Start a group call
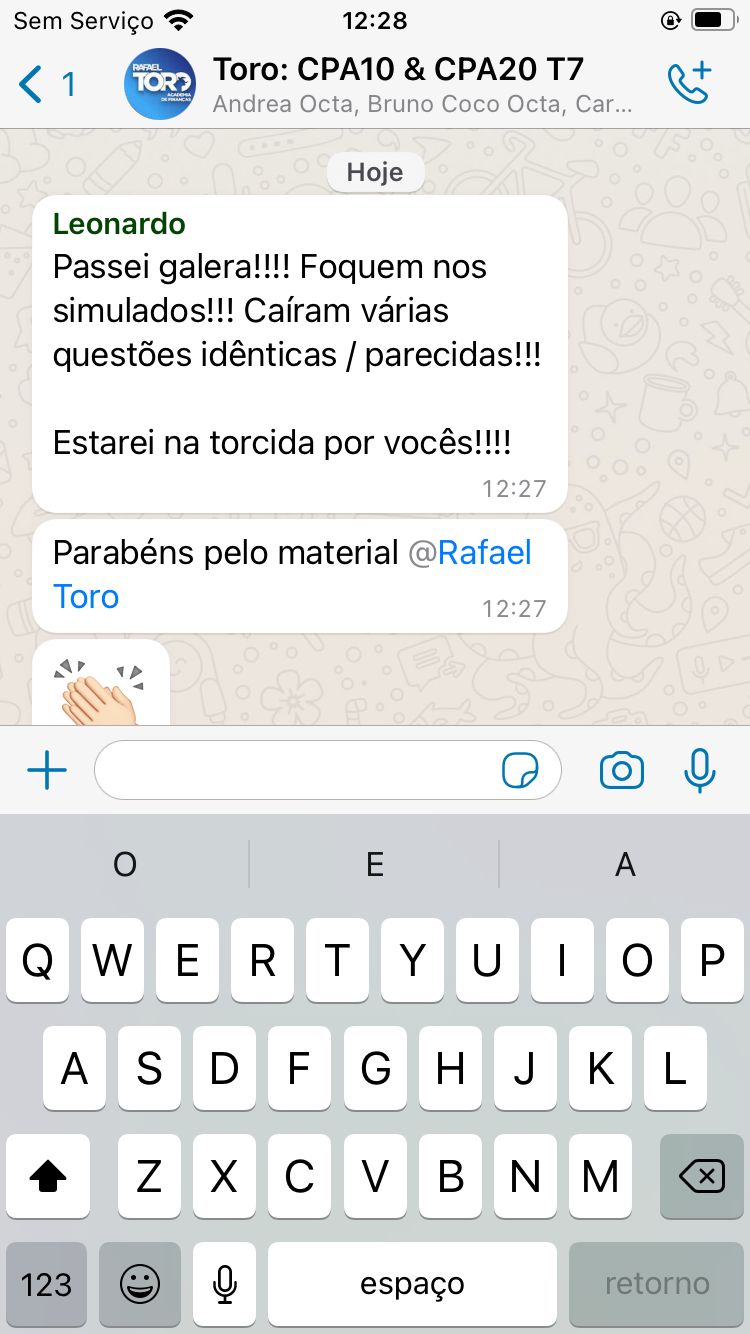The image size is (750, 1334). click(x=689, y=84)
